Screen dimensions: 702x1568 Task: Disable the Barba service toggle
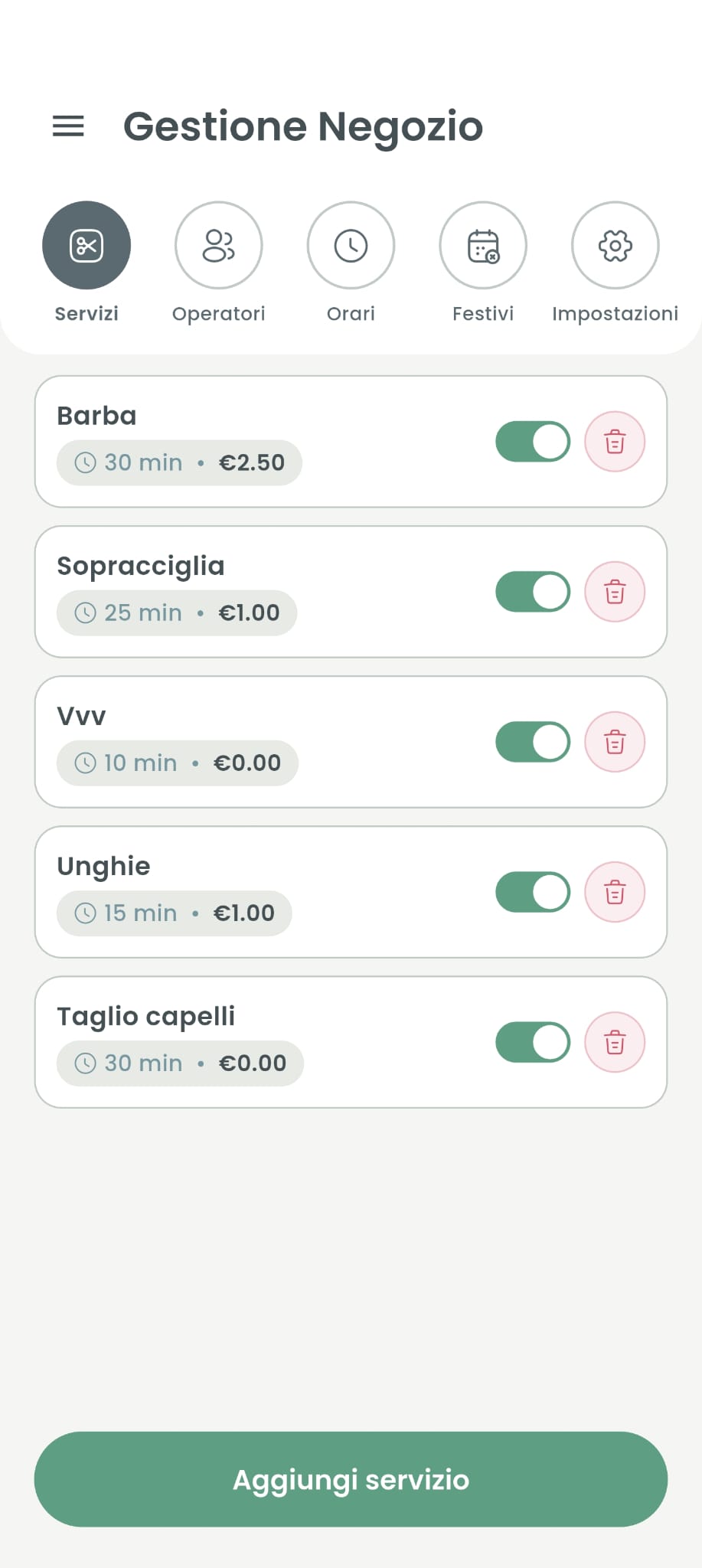tap(532, 441)
